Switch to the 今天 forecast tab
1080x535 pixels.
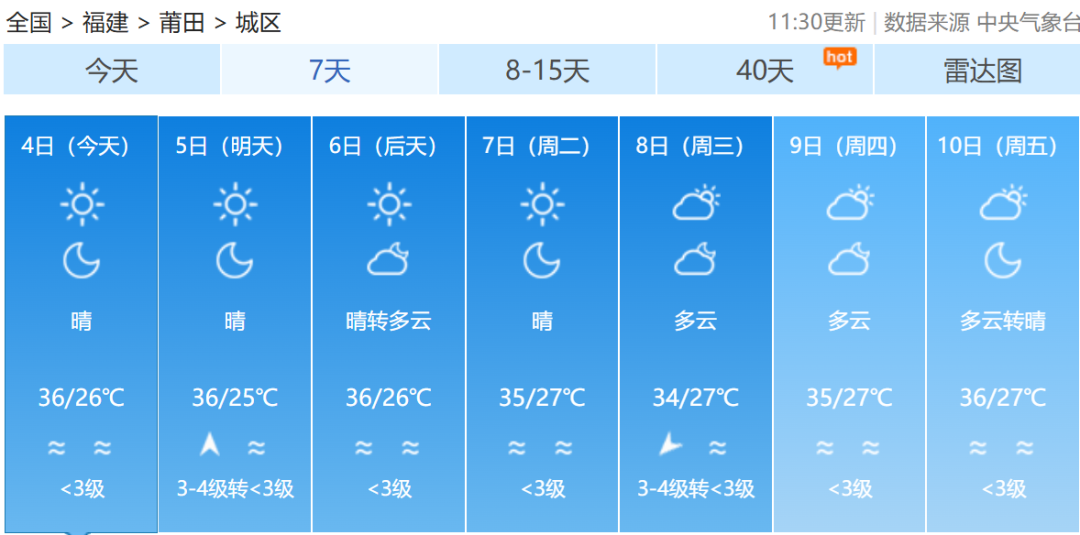(x=111, y=71)
